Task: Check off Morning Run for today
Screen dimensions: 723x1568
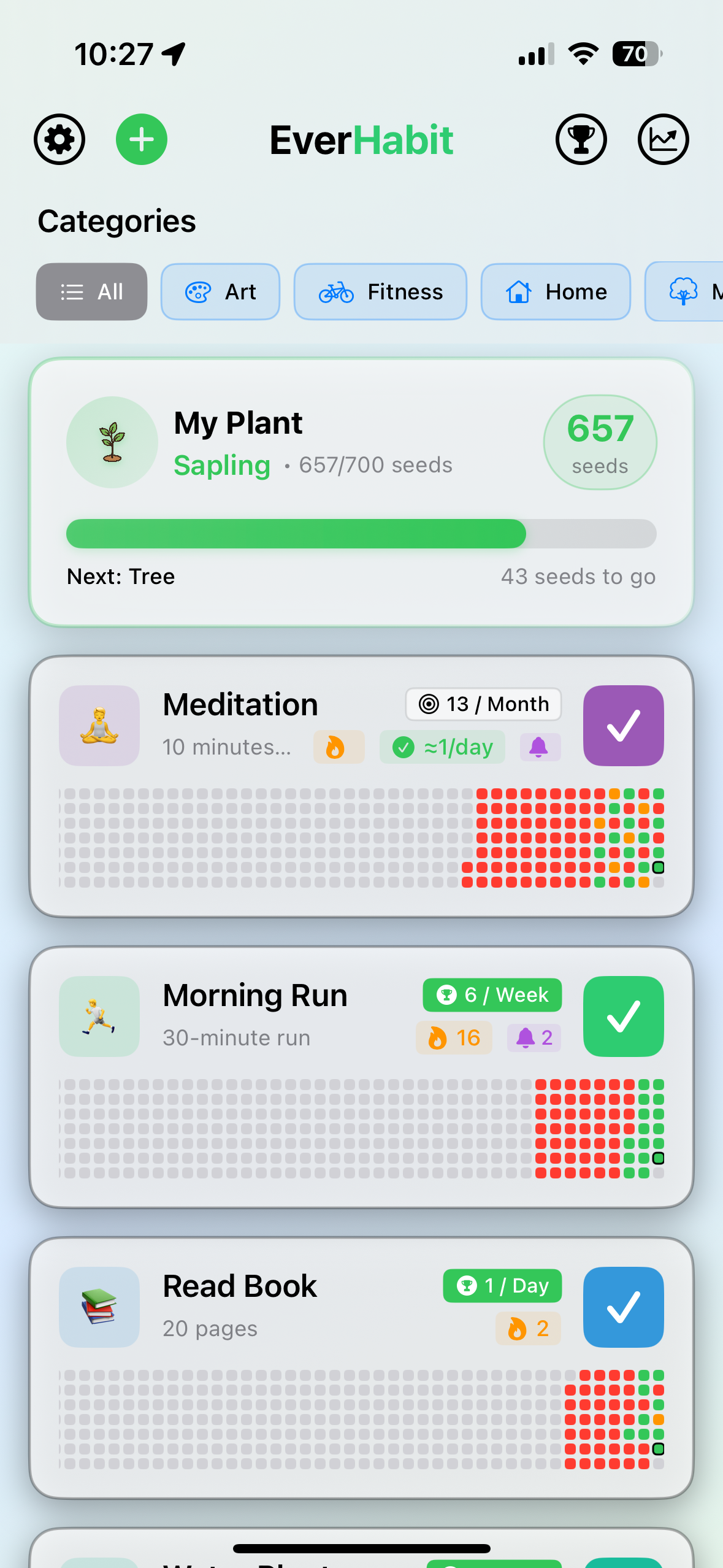Action: [623, 1017]
